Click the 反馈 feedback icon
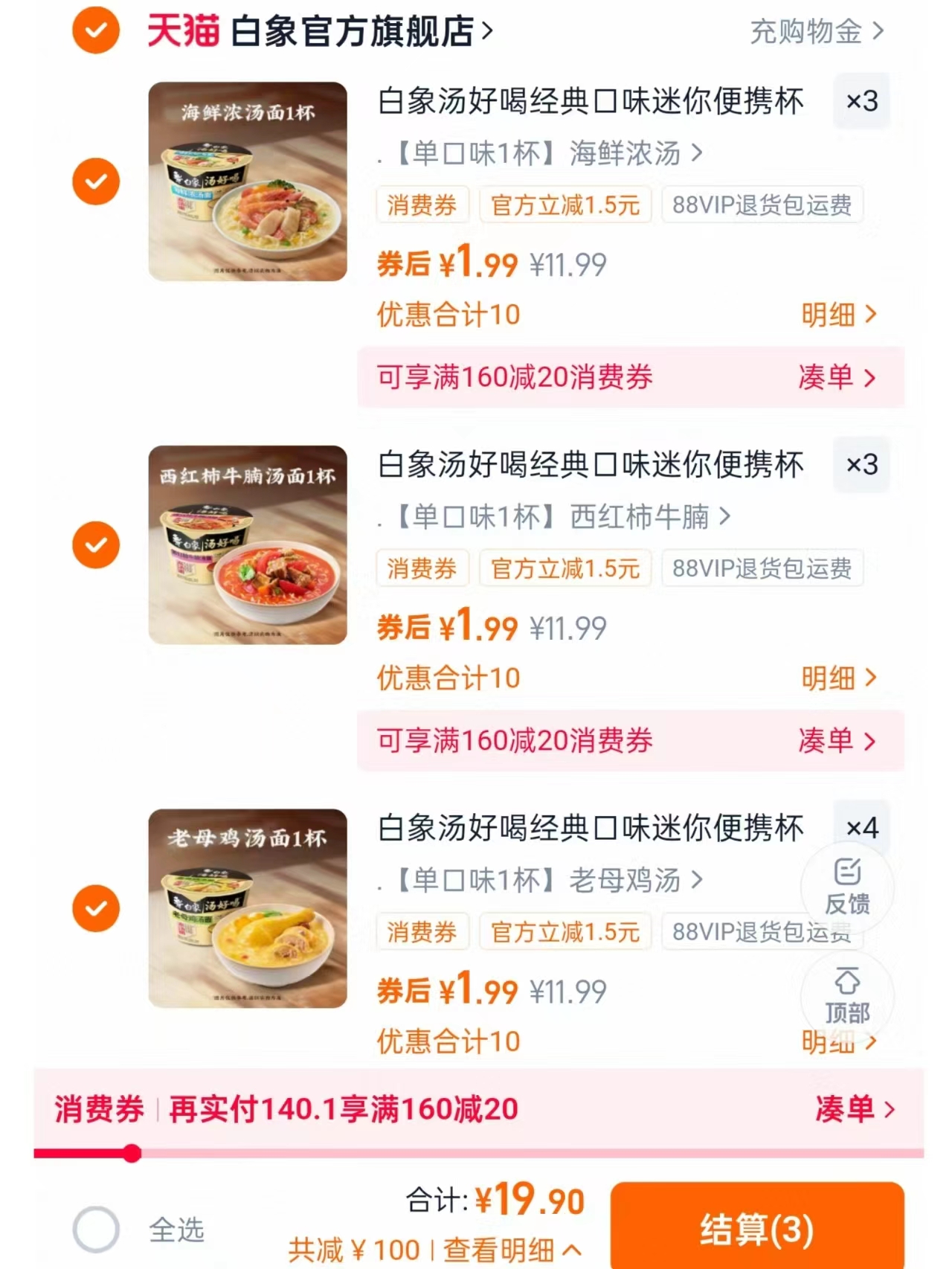Screen dimensions: 952x1269 [x=848, y=887]
